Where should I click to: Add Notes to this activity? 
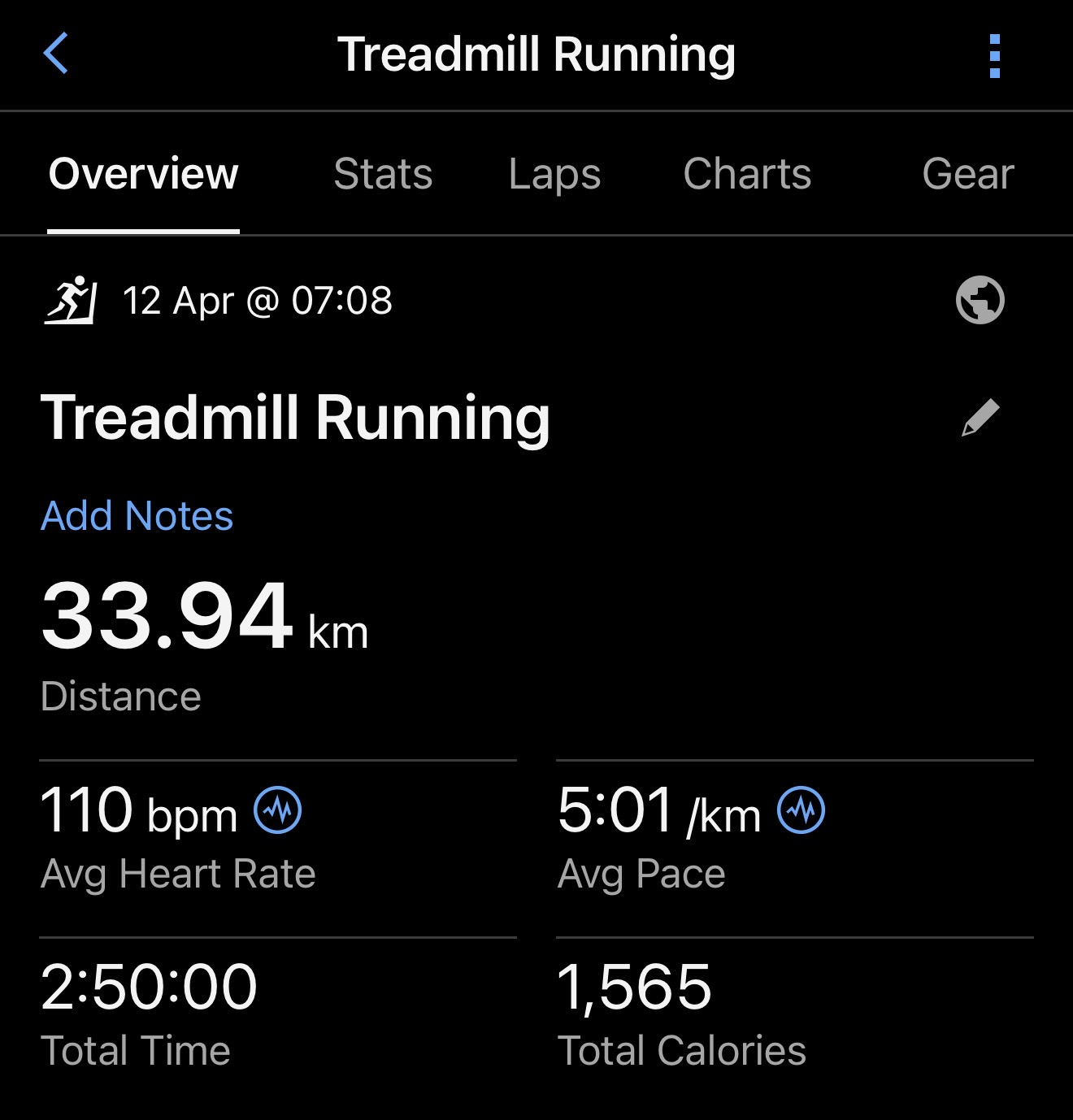(137, 516)
